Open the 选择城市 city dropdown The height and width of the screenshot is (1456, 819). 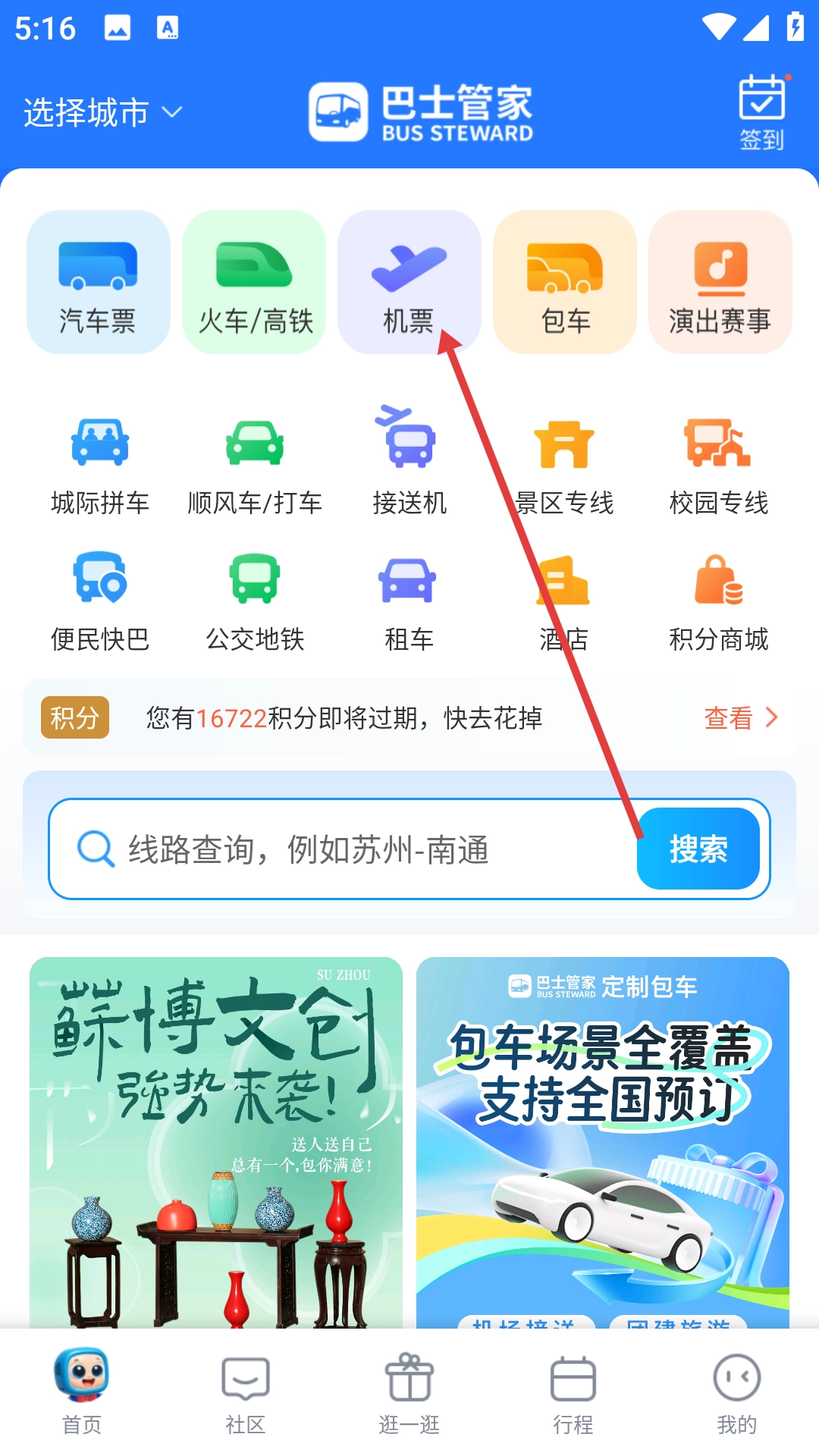[x=102, y=113]
